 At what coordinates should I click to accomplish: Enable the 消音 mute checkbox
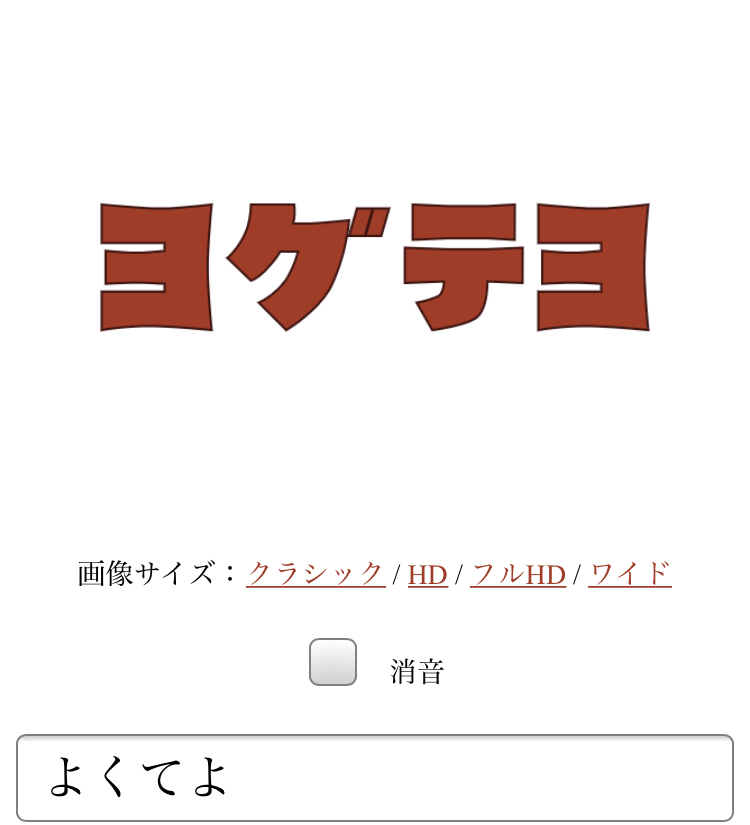click(x=333, y=662)
